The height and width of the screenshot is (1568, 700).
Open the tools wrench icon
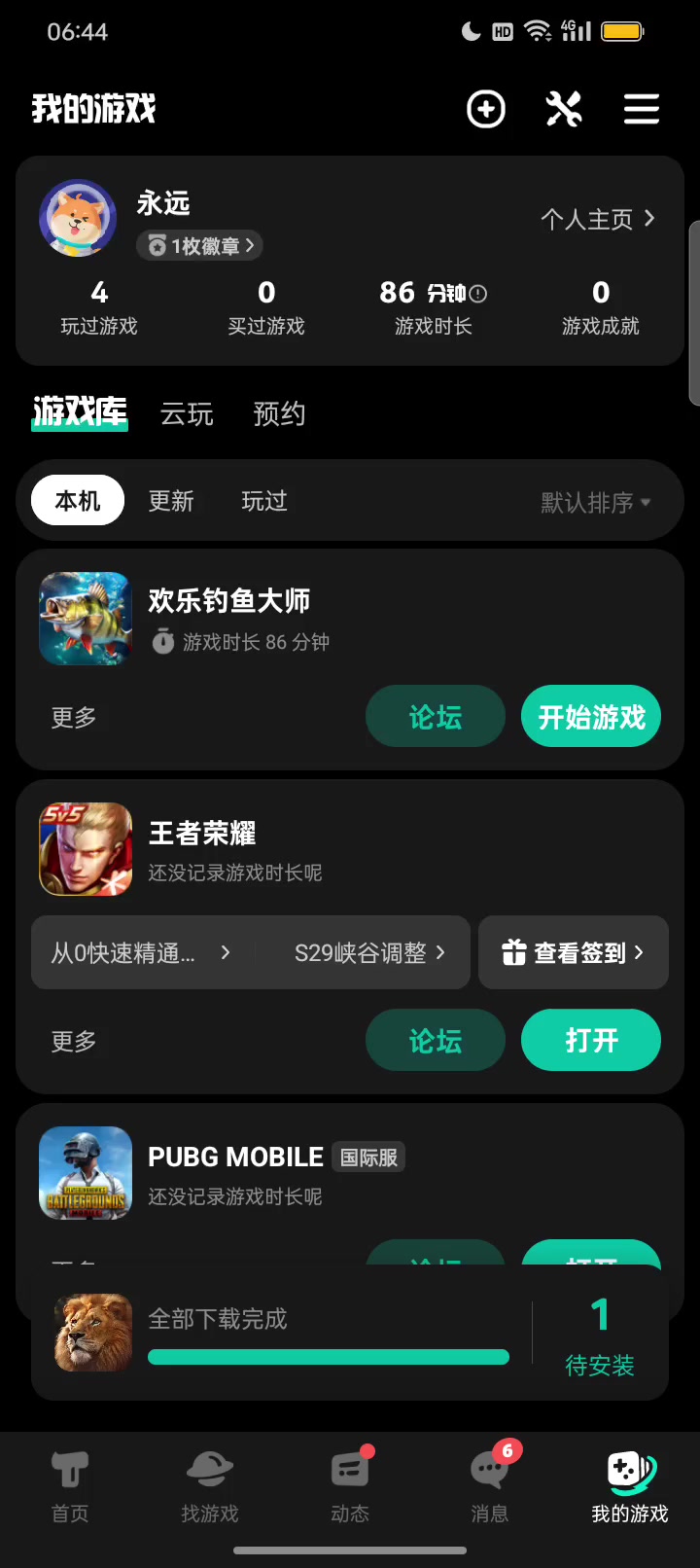click(564, 109)
